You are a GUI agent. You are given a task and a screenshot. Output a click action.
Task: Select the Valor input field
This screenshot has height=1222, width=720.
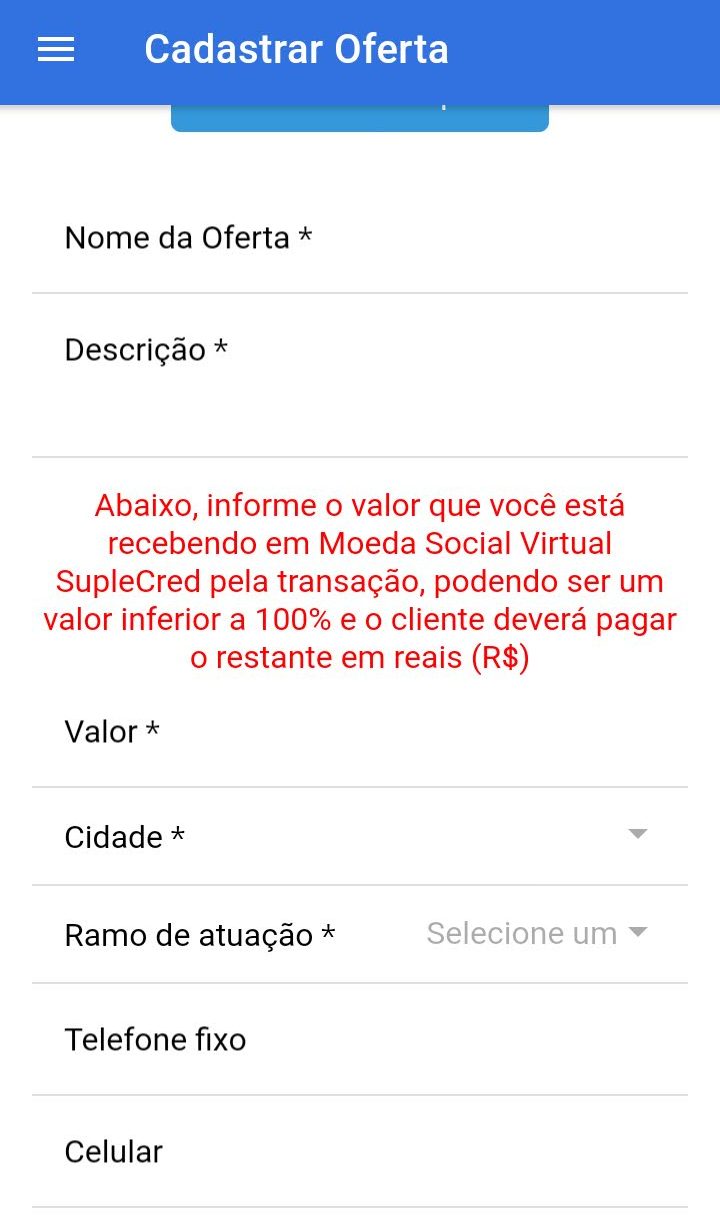[360, 733]
